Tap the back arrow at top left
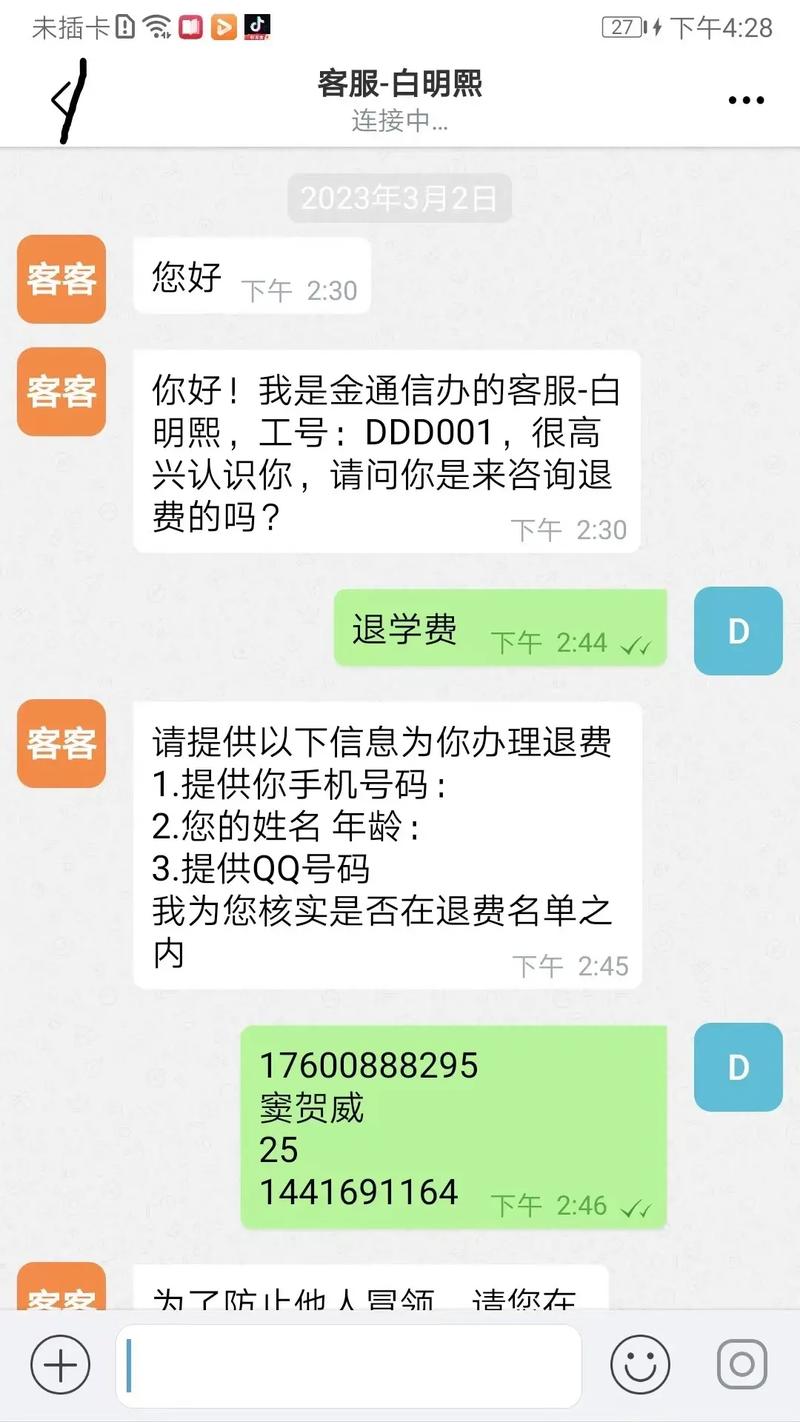Viewport: 800px width, 1422px height. pyautogui.click(x=62, y=99)
